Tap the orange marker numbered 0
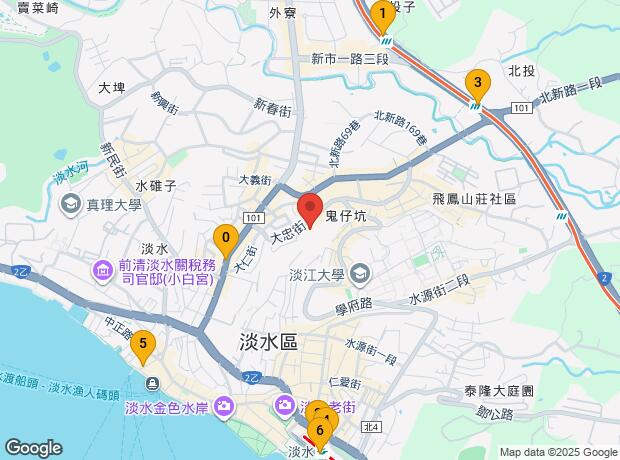The width and height of the screenshot is (620, 460). coord(226,239)
